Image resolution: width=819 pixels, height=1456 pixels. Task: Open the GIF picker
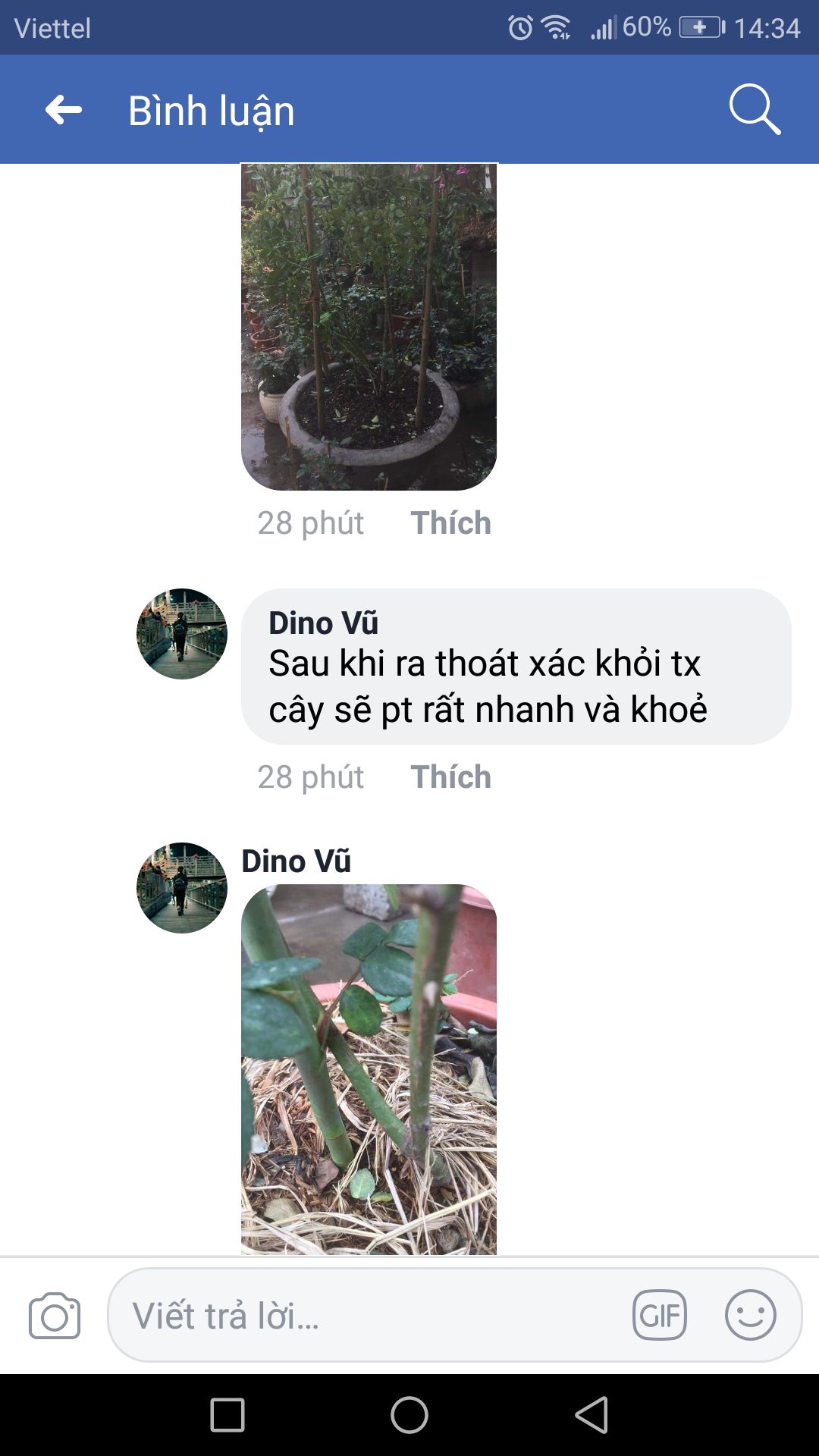[660, 1315]
